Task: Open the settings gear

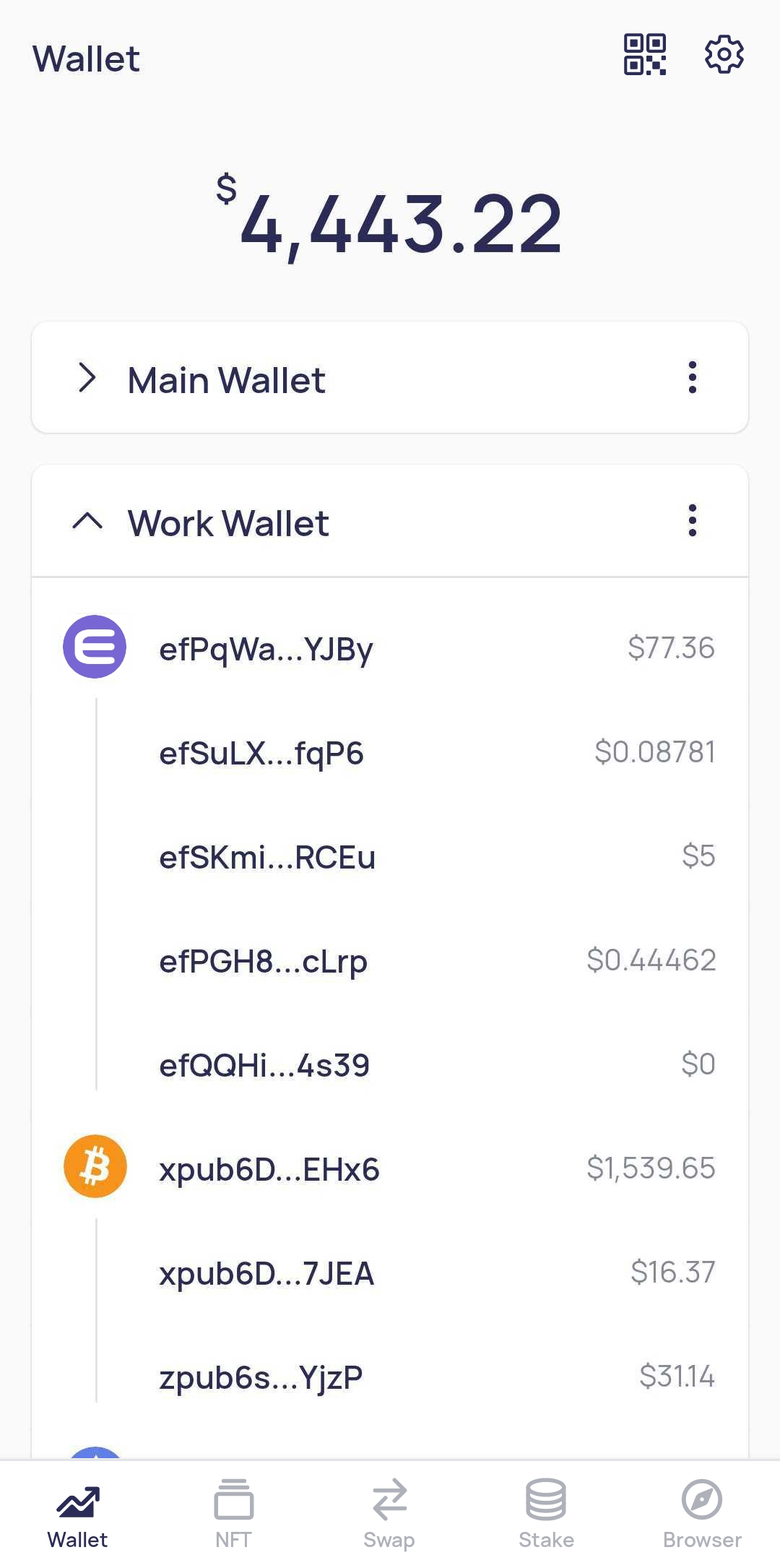Action: tap(724, 54)
